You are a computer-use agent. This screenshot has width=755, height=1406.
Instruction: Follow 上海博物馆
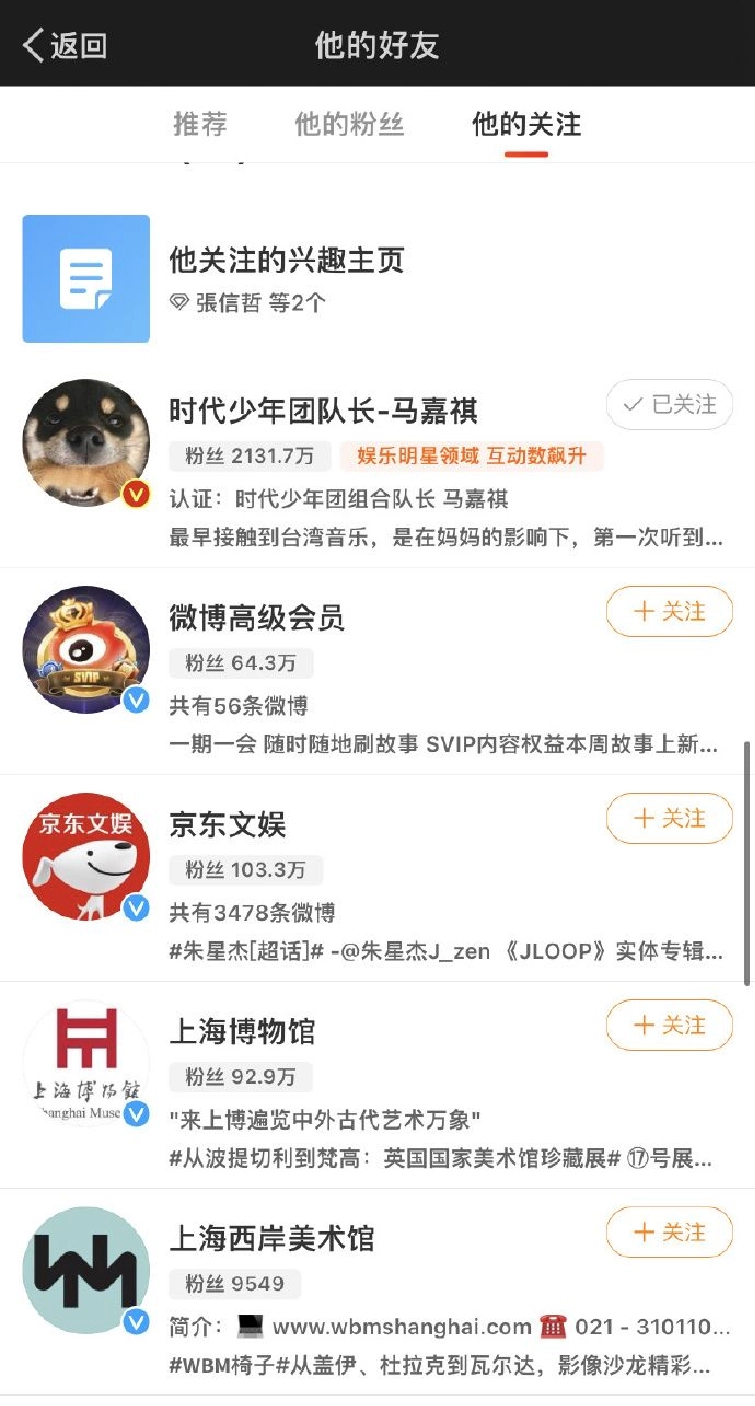[x=669, y=1025]
